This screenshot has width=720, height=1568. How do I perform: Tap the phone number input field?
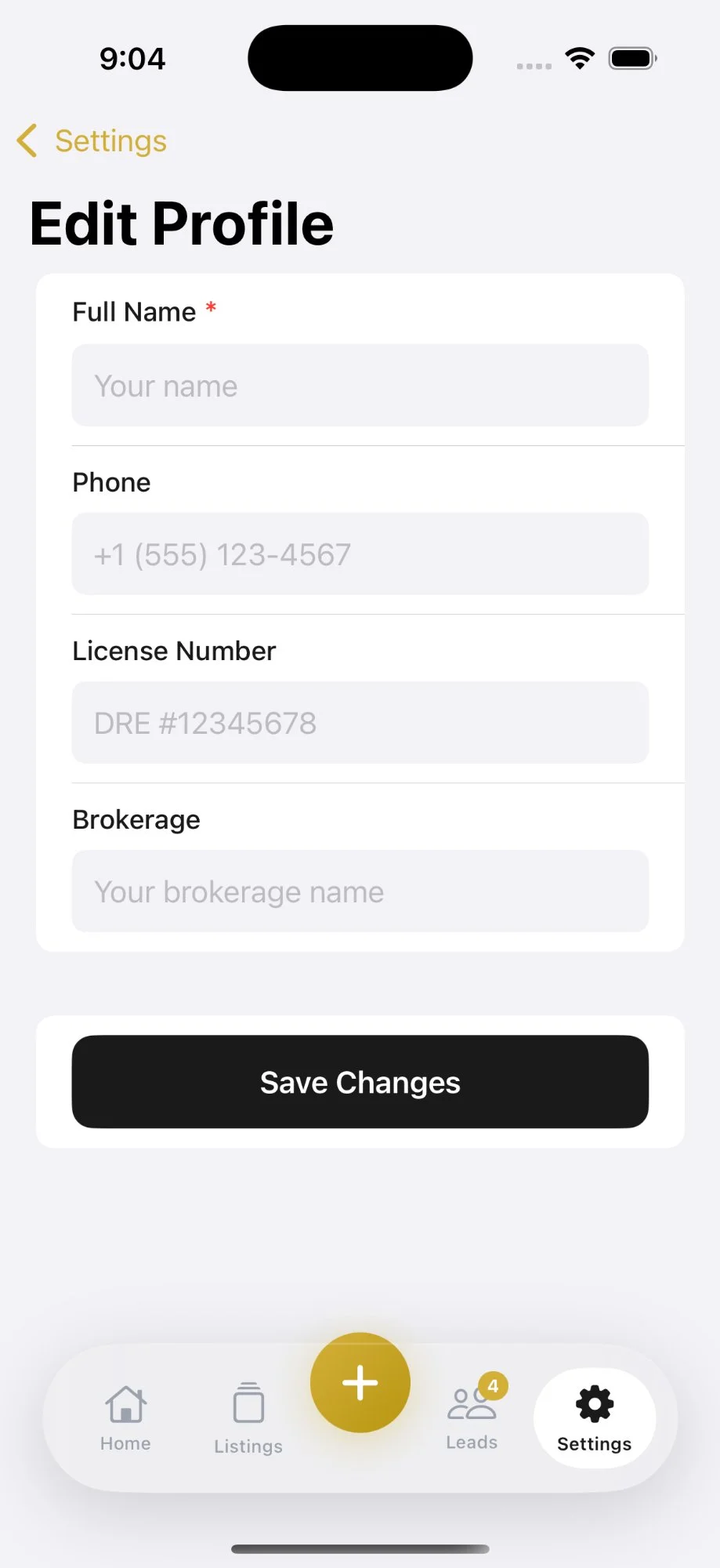click(x=360, y=554)
